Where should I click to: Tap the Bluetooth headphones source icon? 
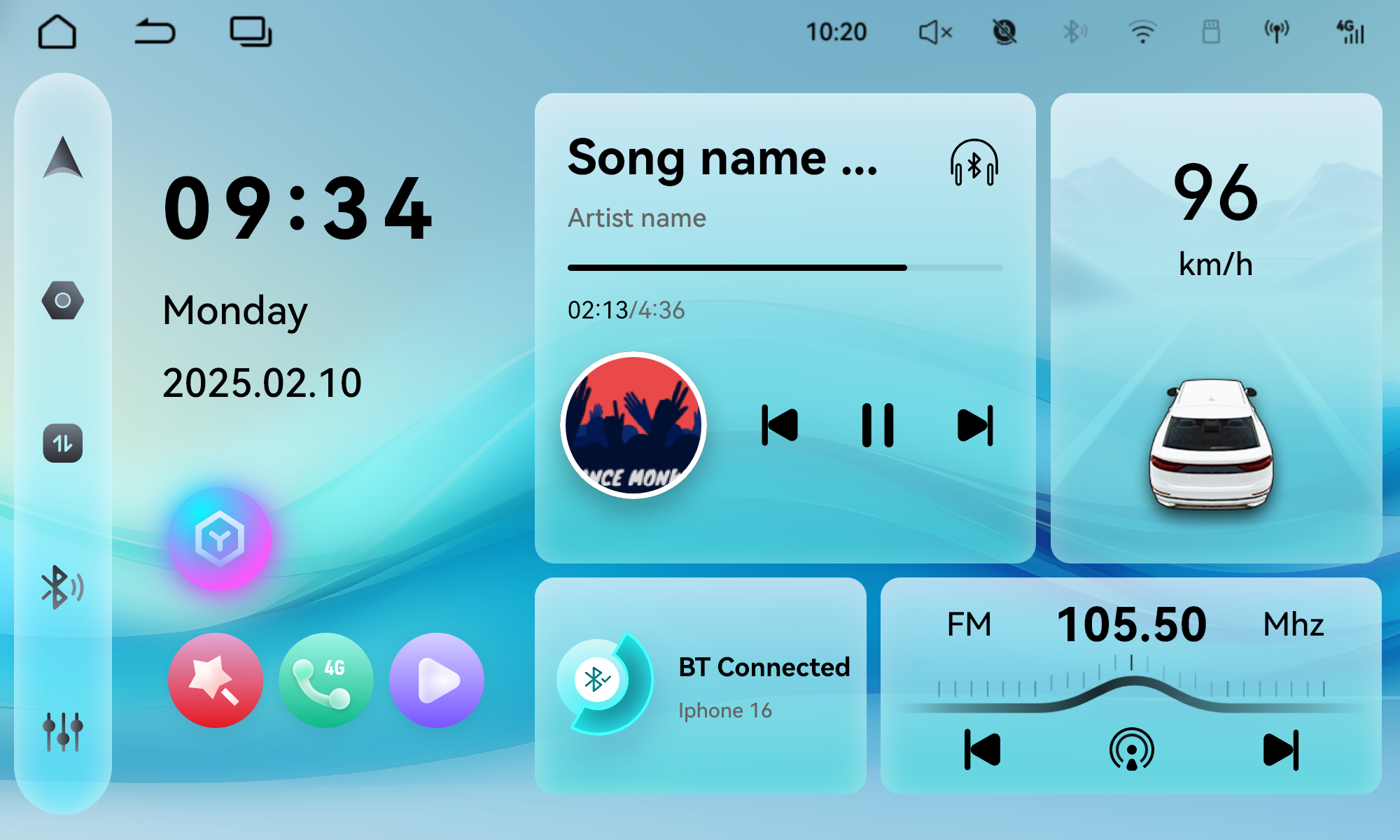point(974,163)
